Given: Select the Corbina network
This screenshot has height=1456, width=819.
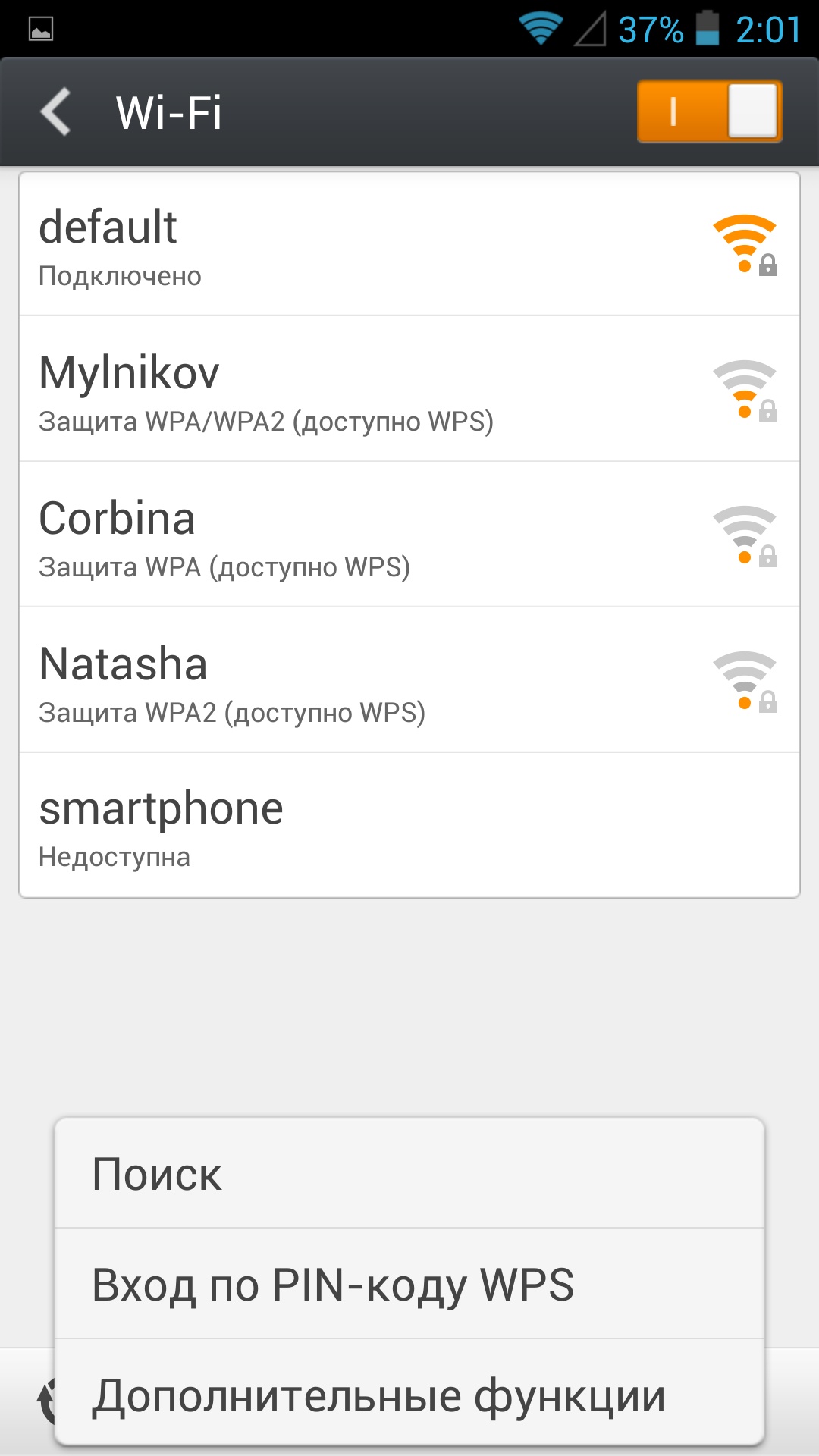Looking at the screenshot, I should 409,535.
